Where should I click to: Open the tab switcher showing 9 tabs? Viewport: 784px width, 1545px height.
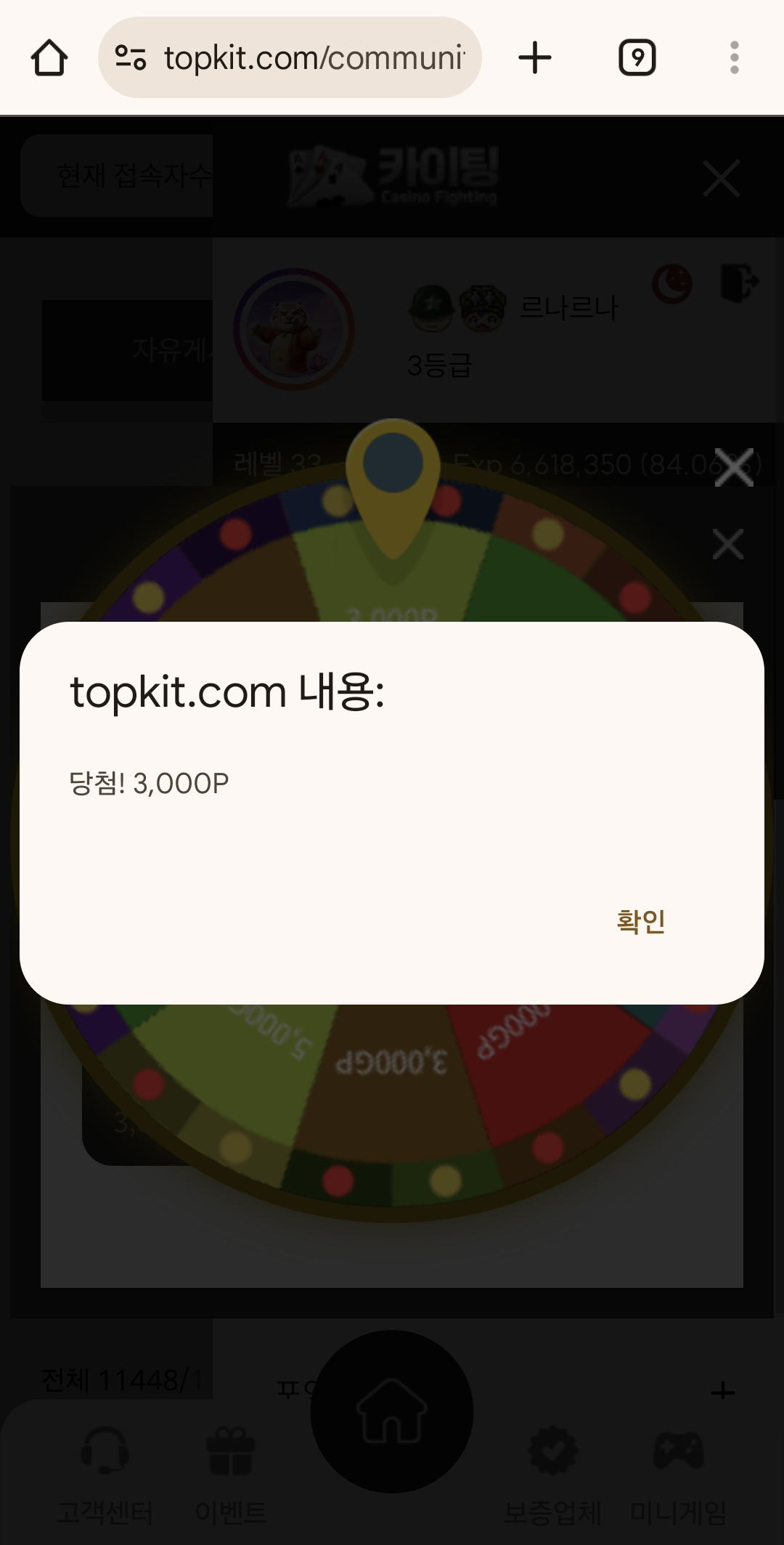[x=637, y=58]
